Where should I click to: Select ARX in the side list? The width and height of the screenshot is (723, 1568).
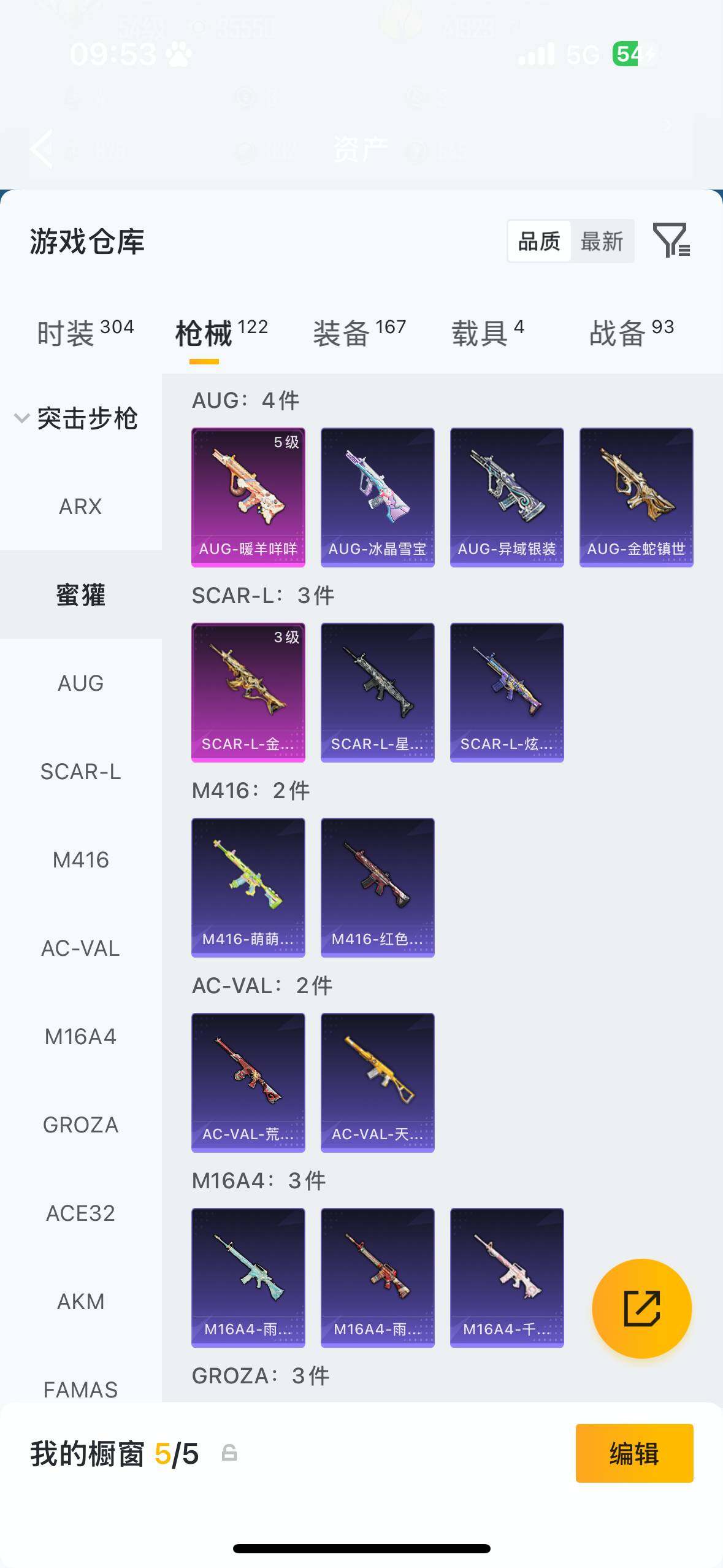click(80, 507)
